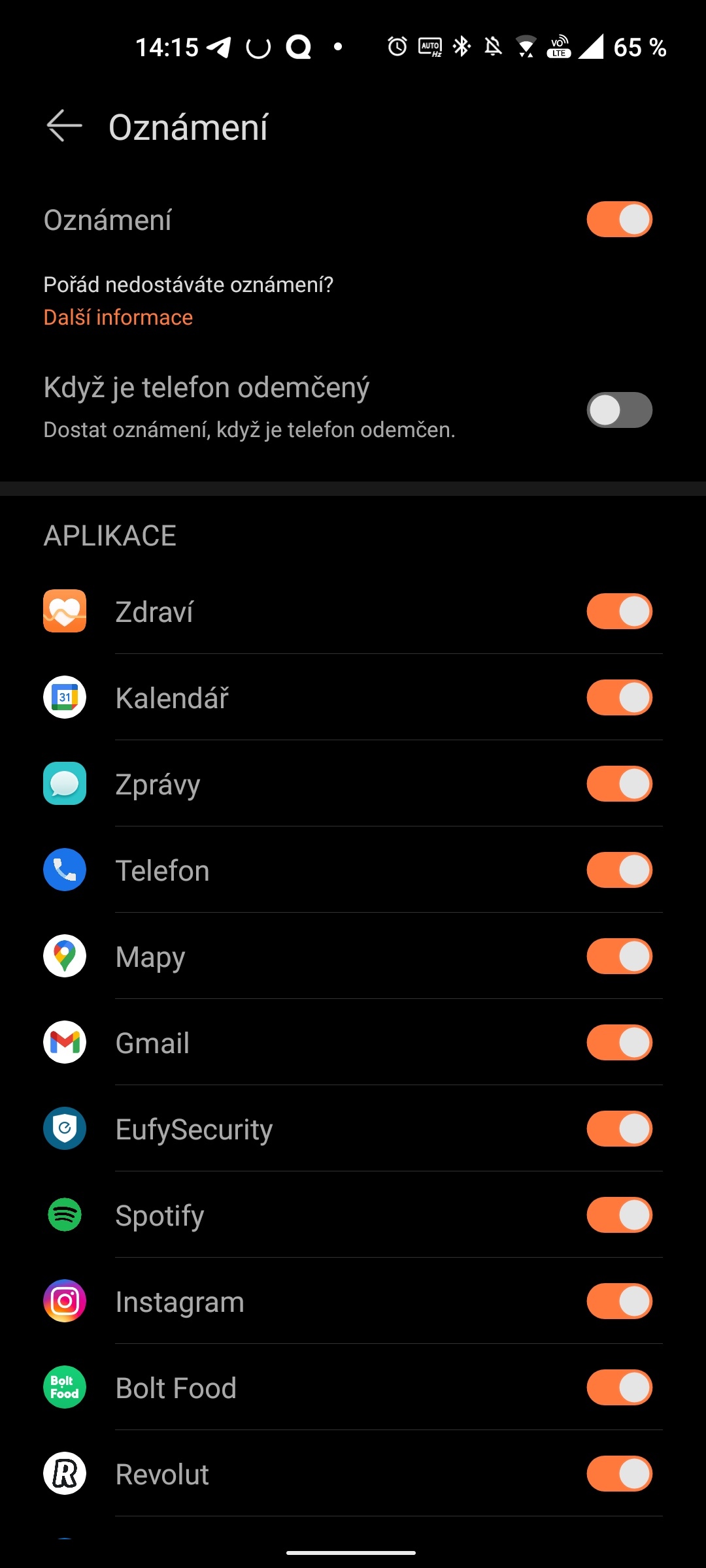Tap the Spotify icon
The height and width of the screenshot is (1568, 706).
click(63, 1215)
